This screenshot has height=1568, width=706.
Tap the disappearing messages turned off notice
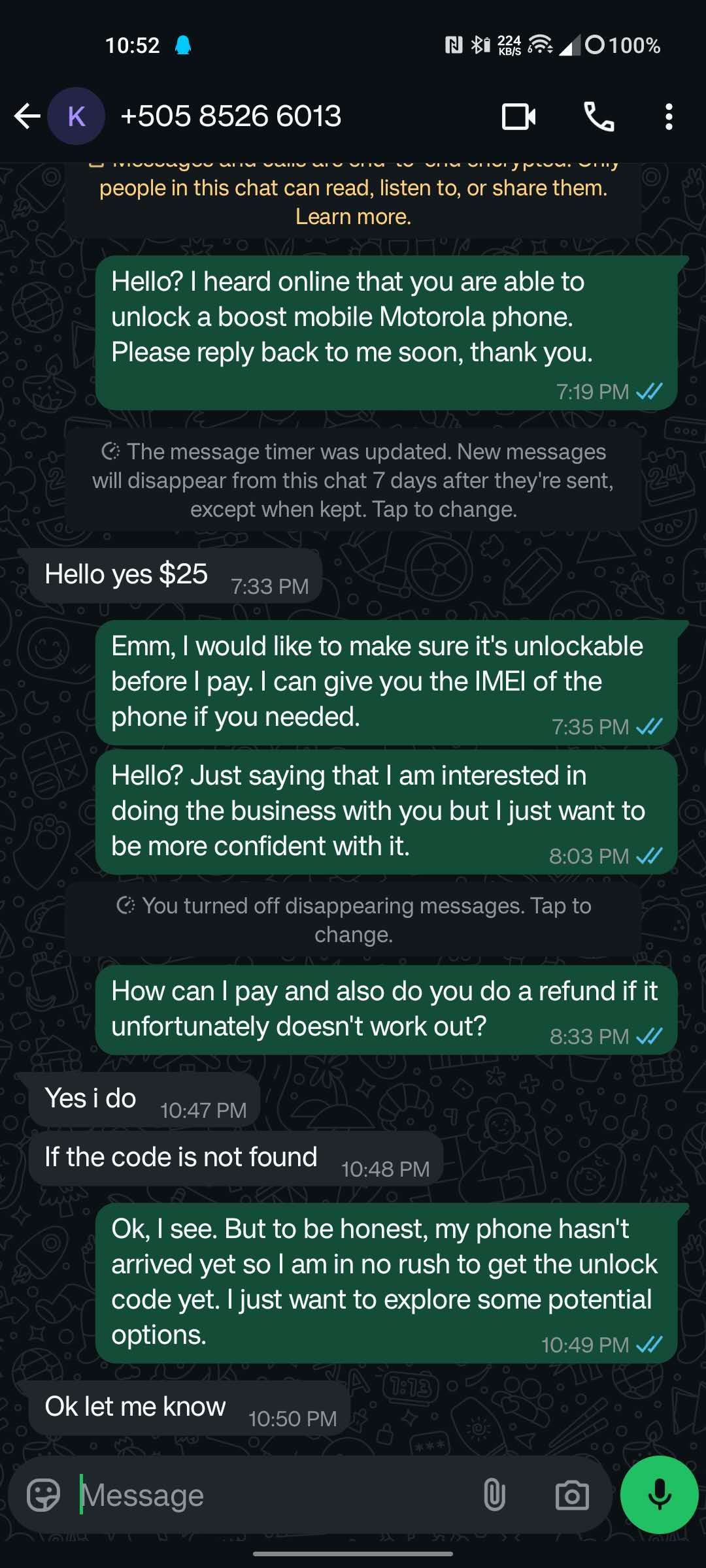353,919
